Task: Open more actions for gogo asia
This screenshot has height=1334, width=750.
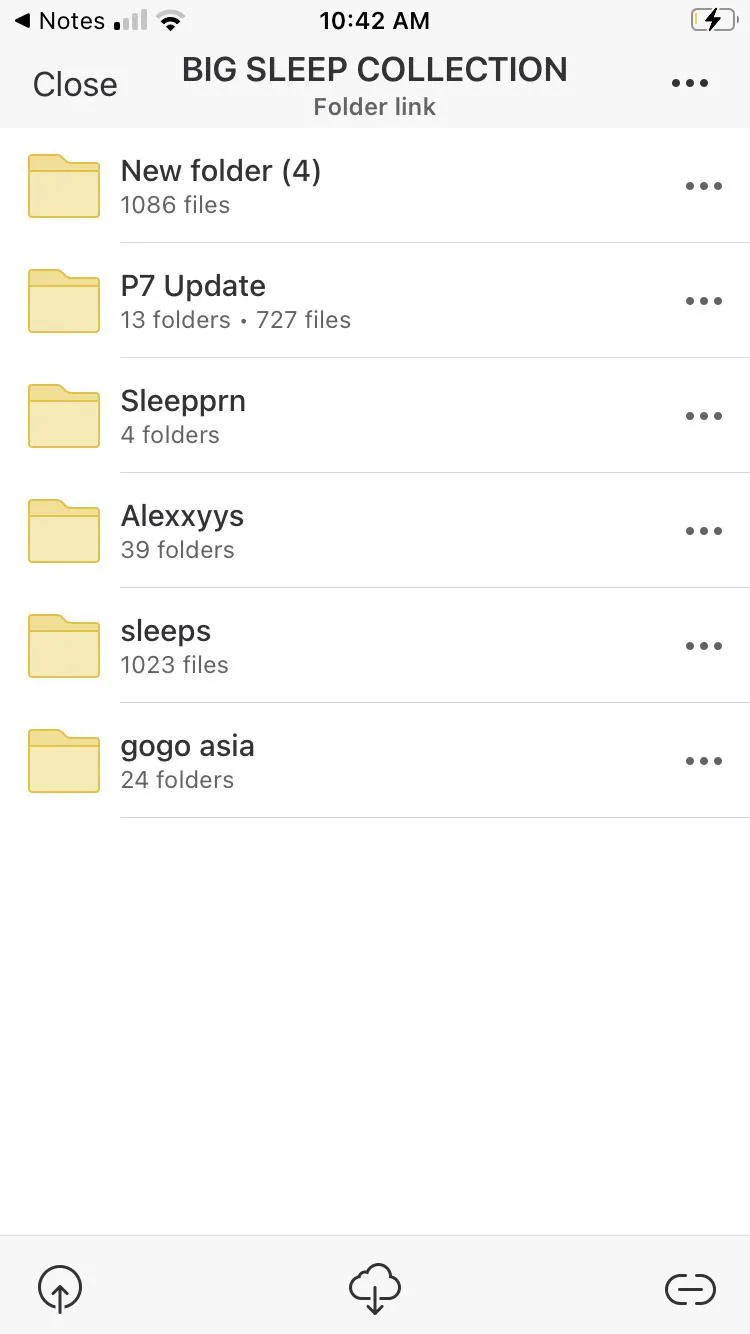Action: (x=703, y=761)
